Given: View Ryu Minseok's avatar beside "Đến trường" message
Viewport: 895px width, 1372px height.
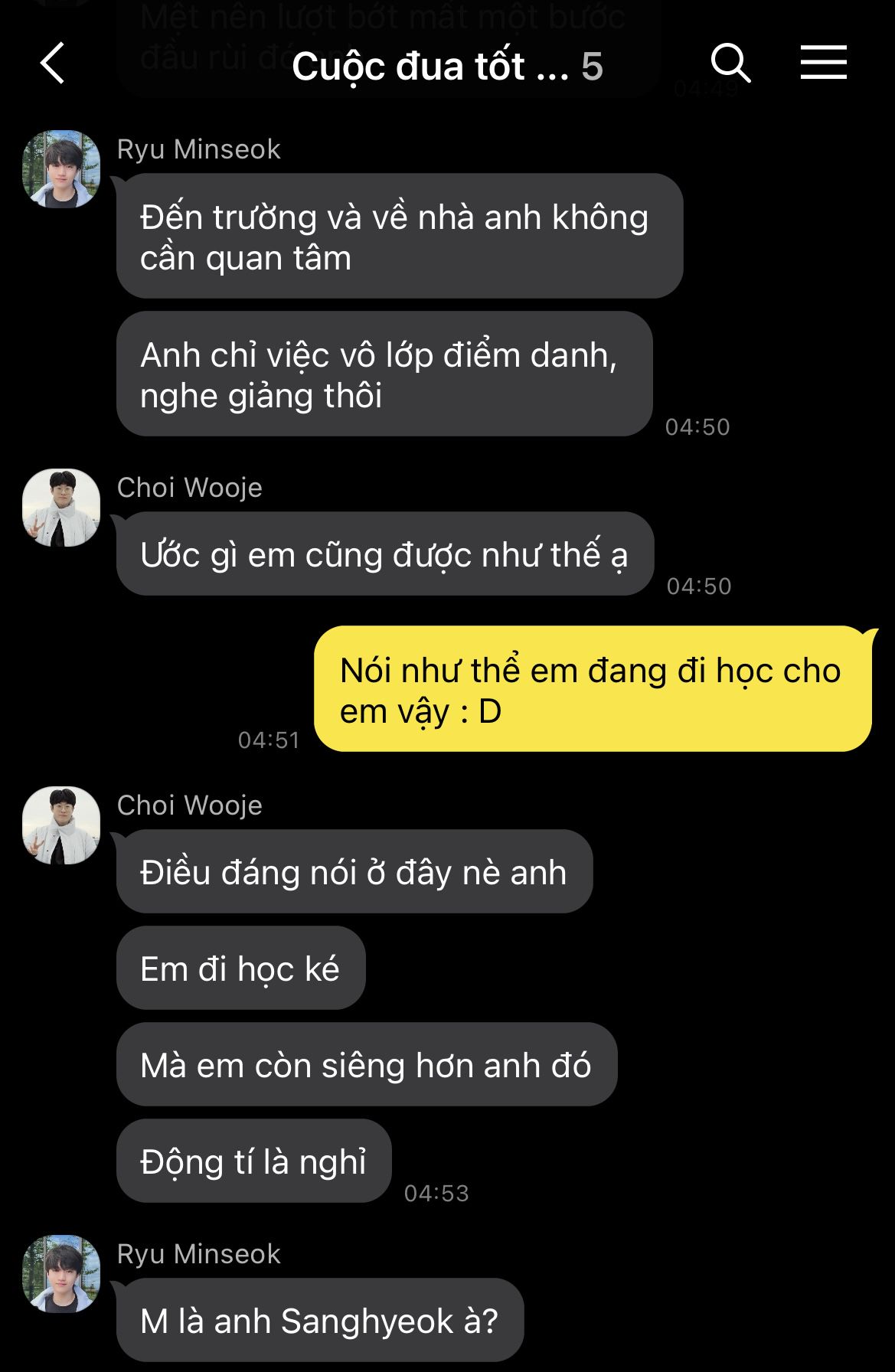Looking at the screenshot, I should [61, 169].
